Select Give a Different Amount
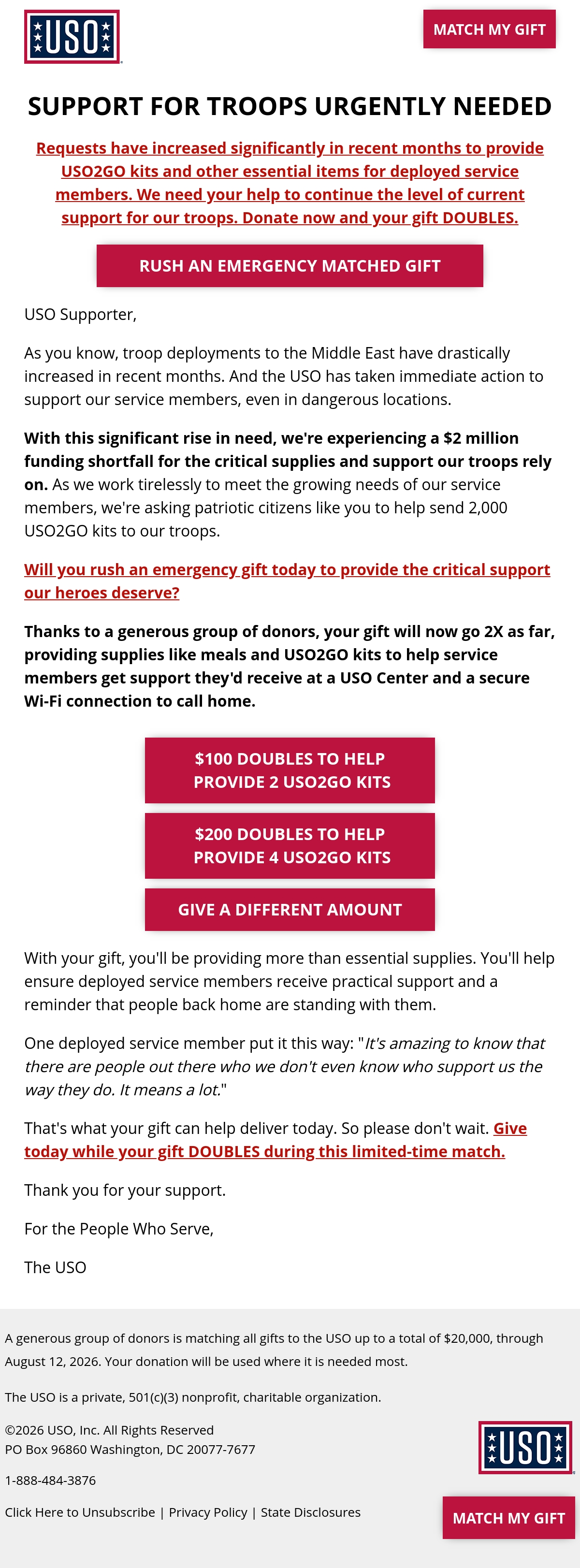 290,909
